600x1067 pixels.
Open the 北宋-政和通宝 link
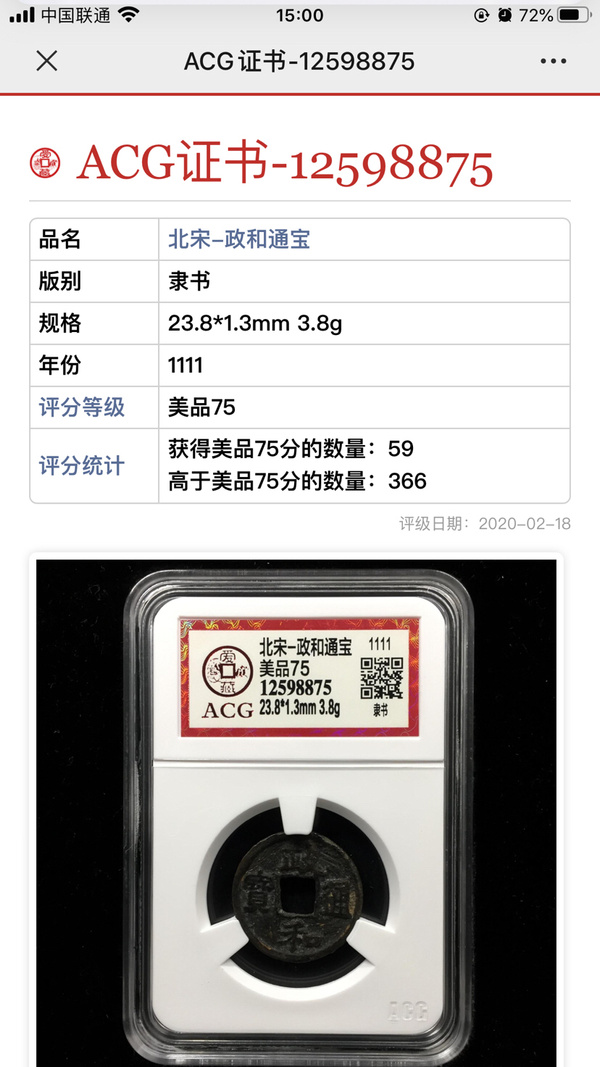pyautogui.click(x=239, y=240)
